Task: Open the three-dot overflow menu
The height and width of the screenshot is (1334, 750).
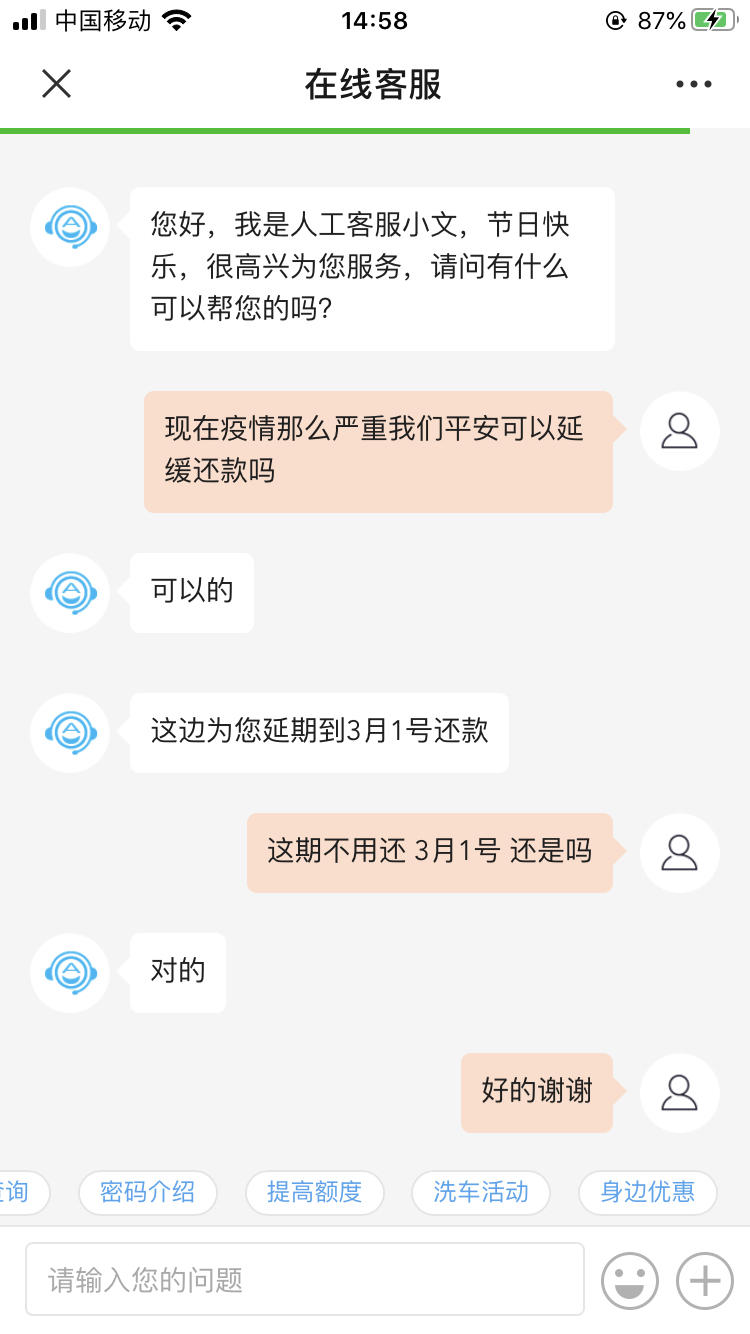Action: click(x=693, y=85)
